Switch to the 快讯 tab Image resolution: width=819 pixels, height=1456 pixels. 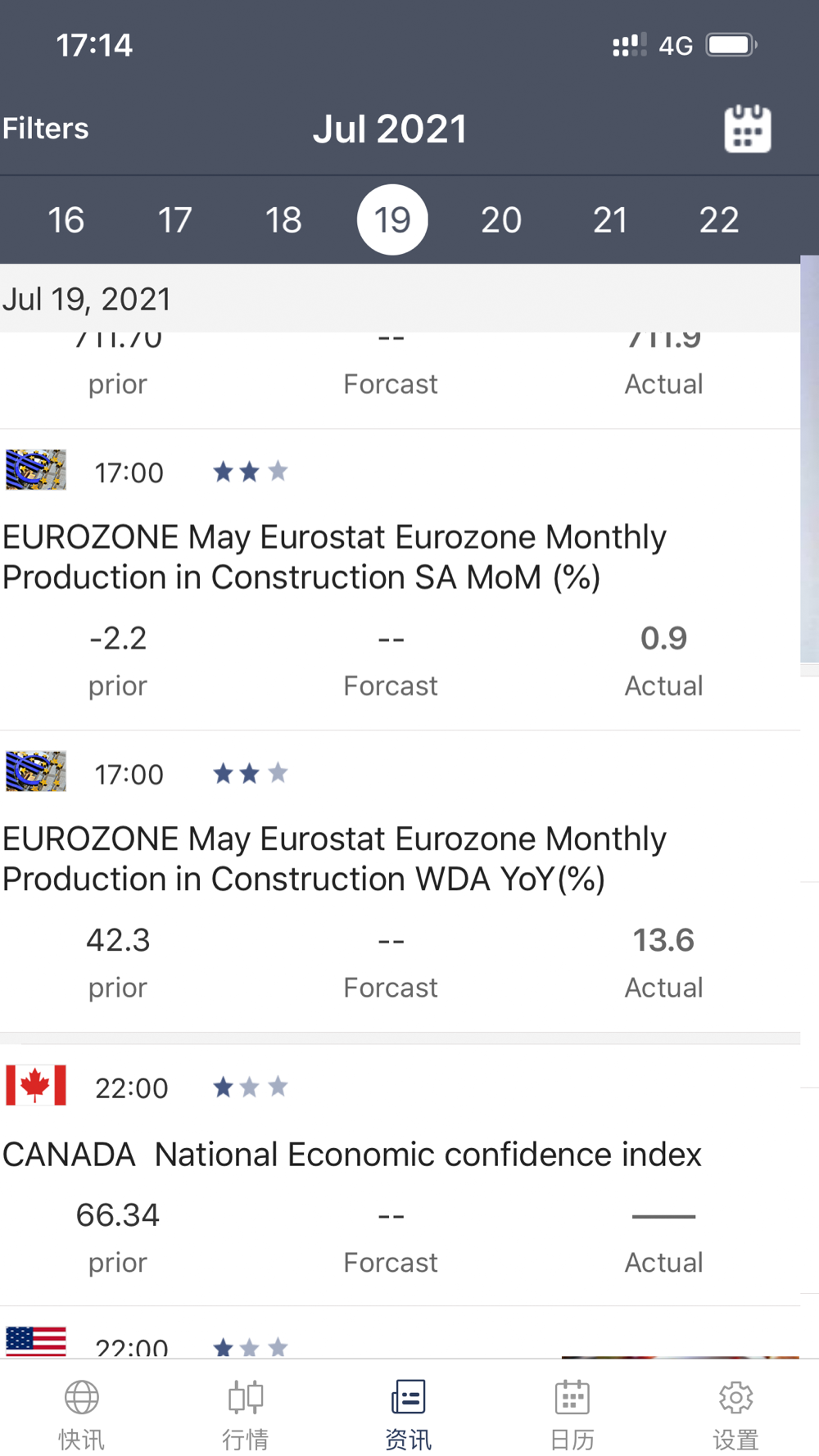coord(82,1414)
